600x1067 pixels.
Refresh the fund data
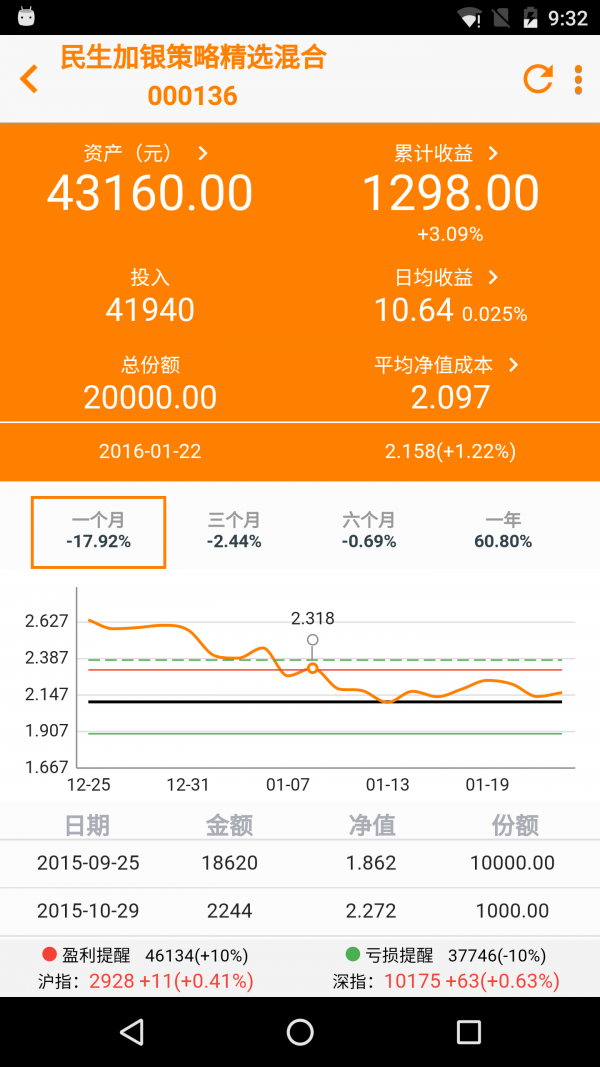[x=538, y=79]
